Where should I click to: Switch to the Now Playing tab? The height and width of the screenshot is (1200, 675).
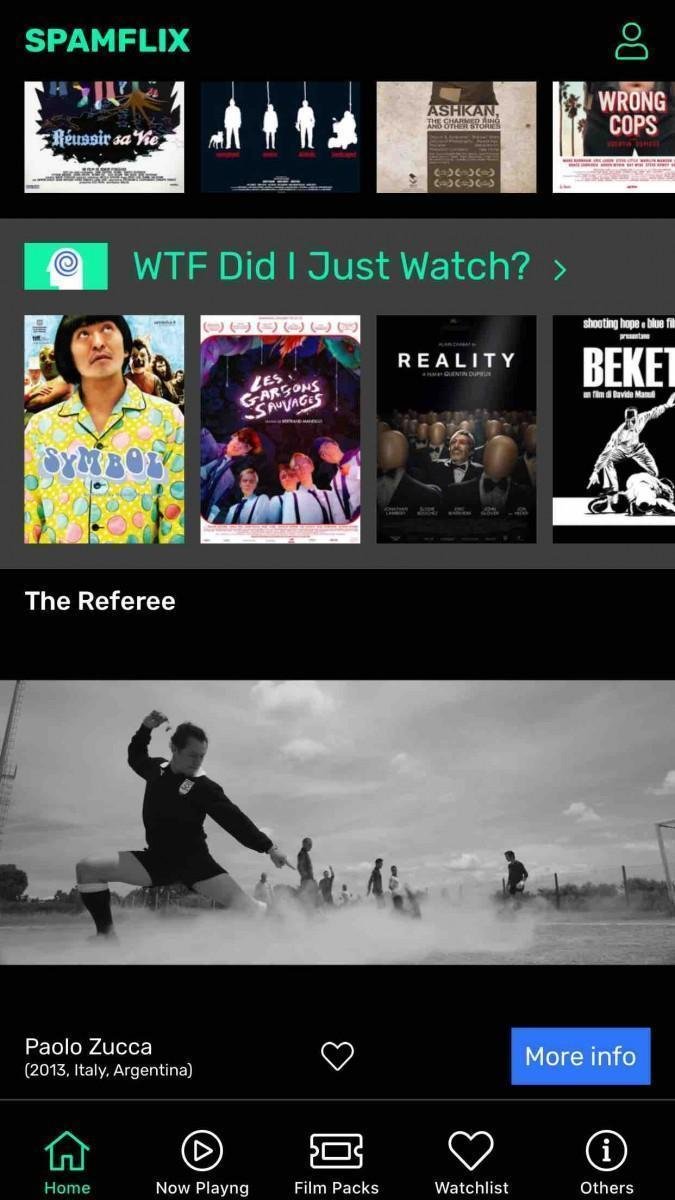coord(202,1162)
